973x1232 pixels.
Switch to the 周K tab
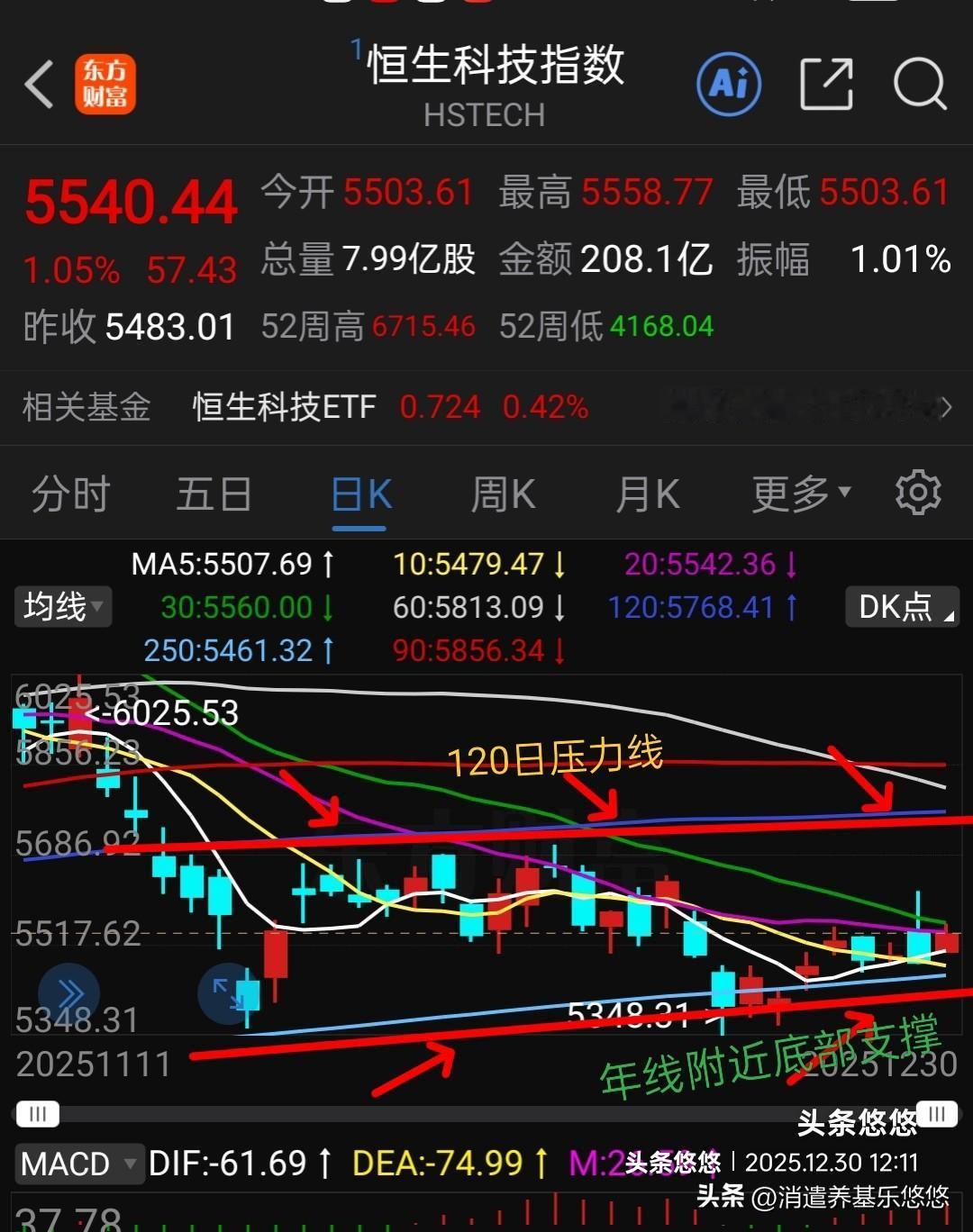[x=502, y=492]
